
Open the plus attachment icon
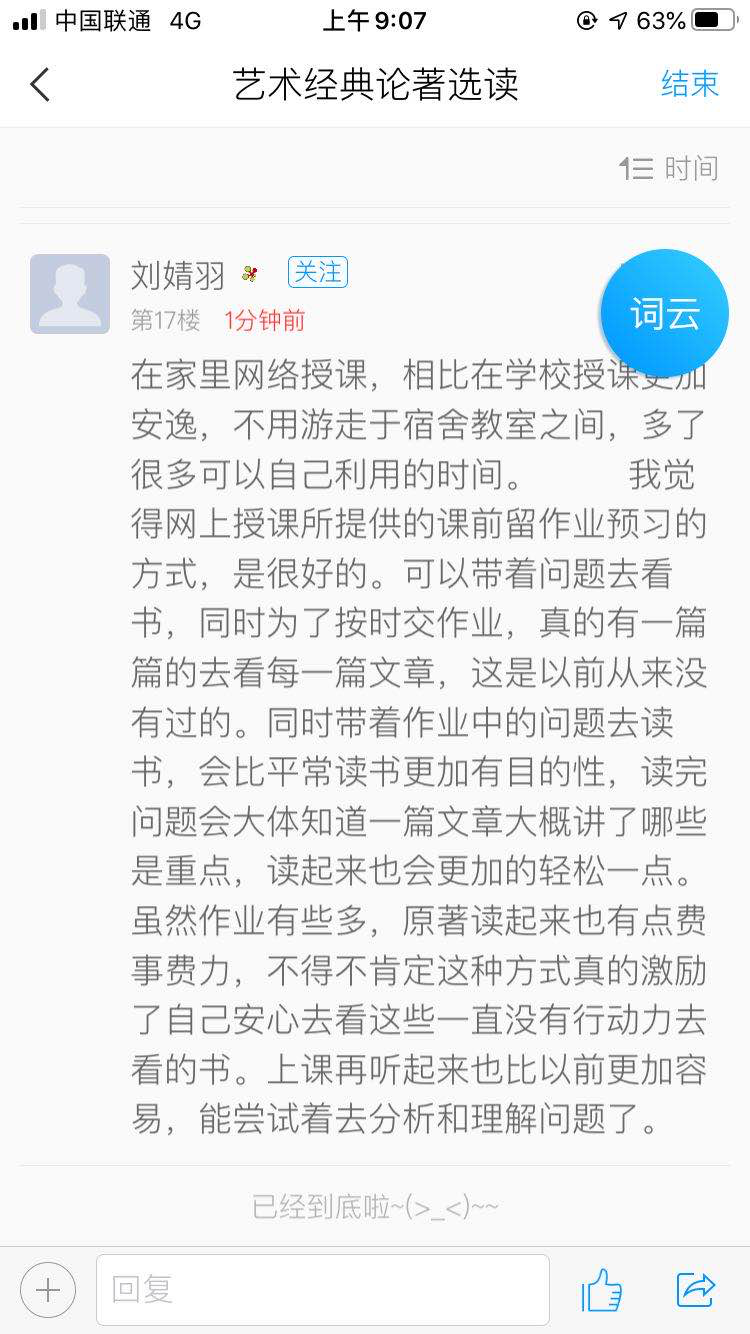pos(48,1290)
